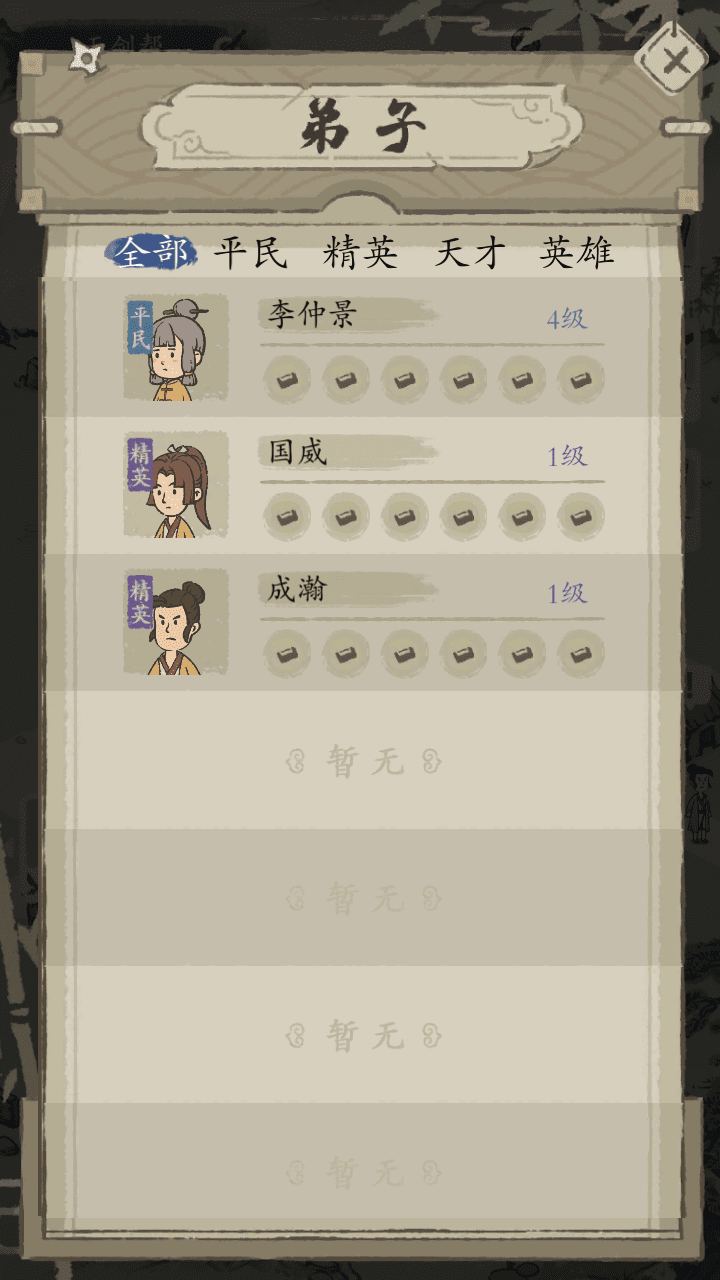Filter disciples by 天才
Viewport: 720px width, 1280px height.
coord(469,253)
